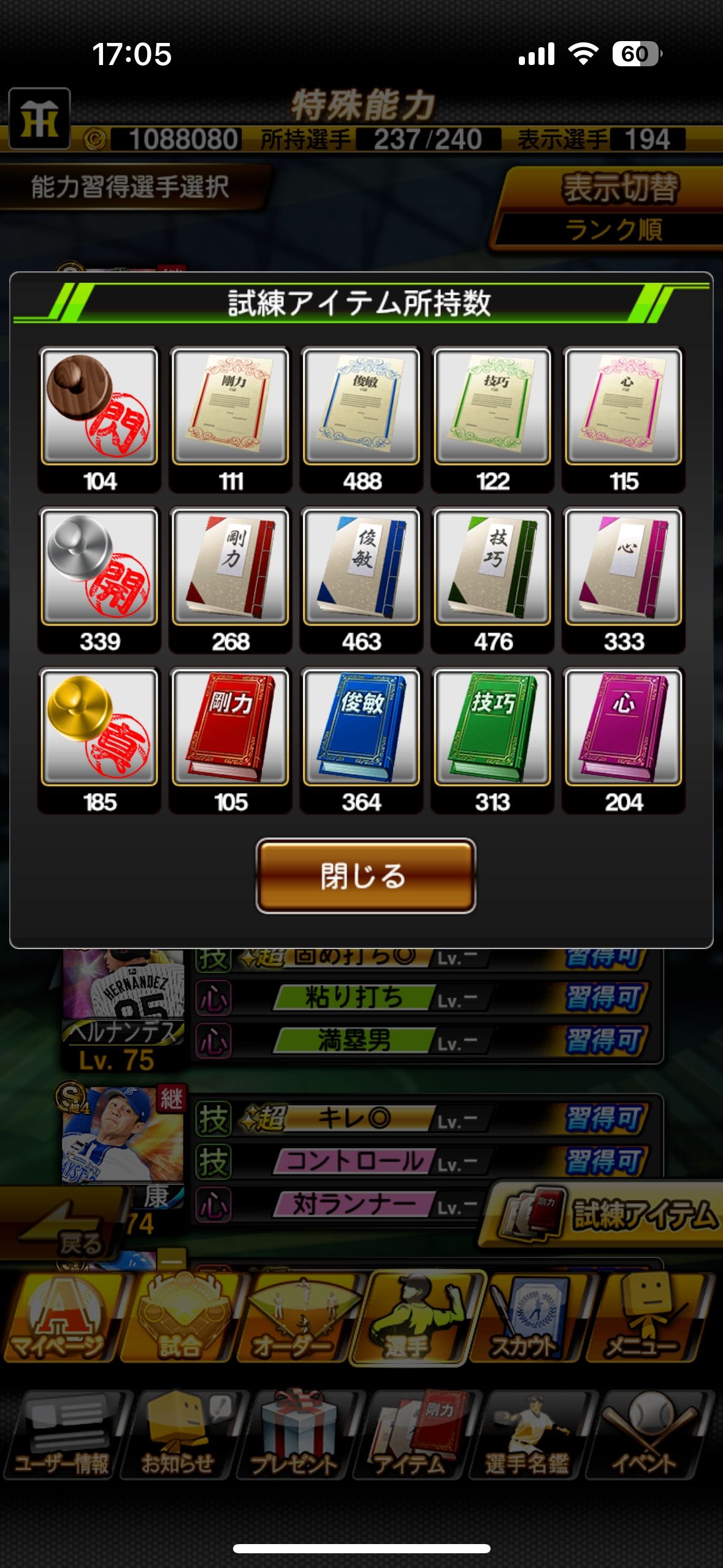Close the trial items dialog with 閉じる
Screen dimensions: 723x1568
click(x=365, y=875)
